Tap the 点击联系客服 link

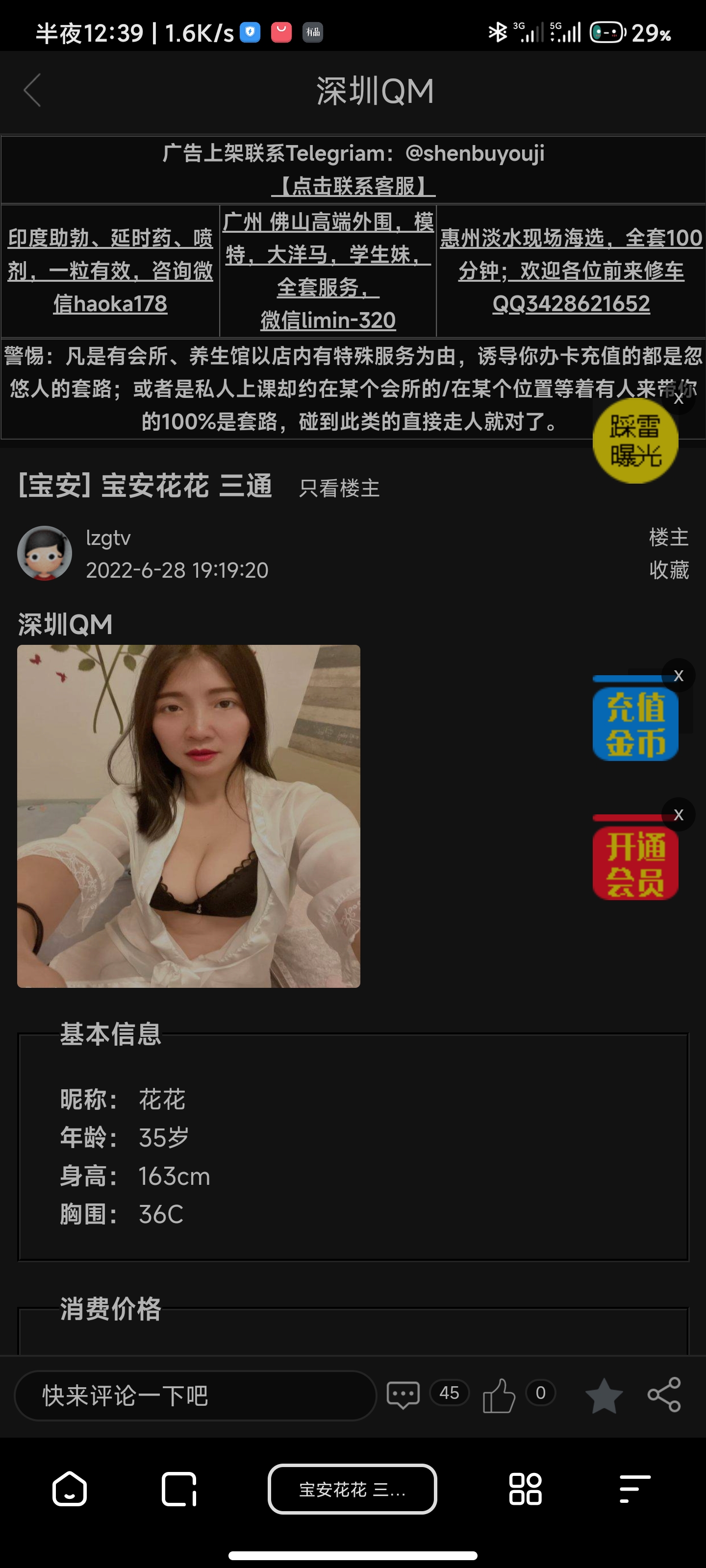[x=353, y=186]
